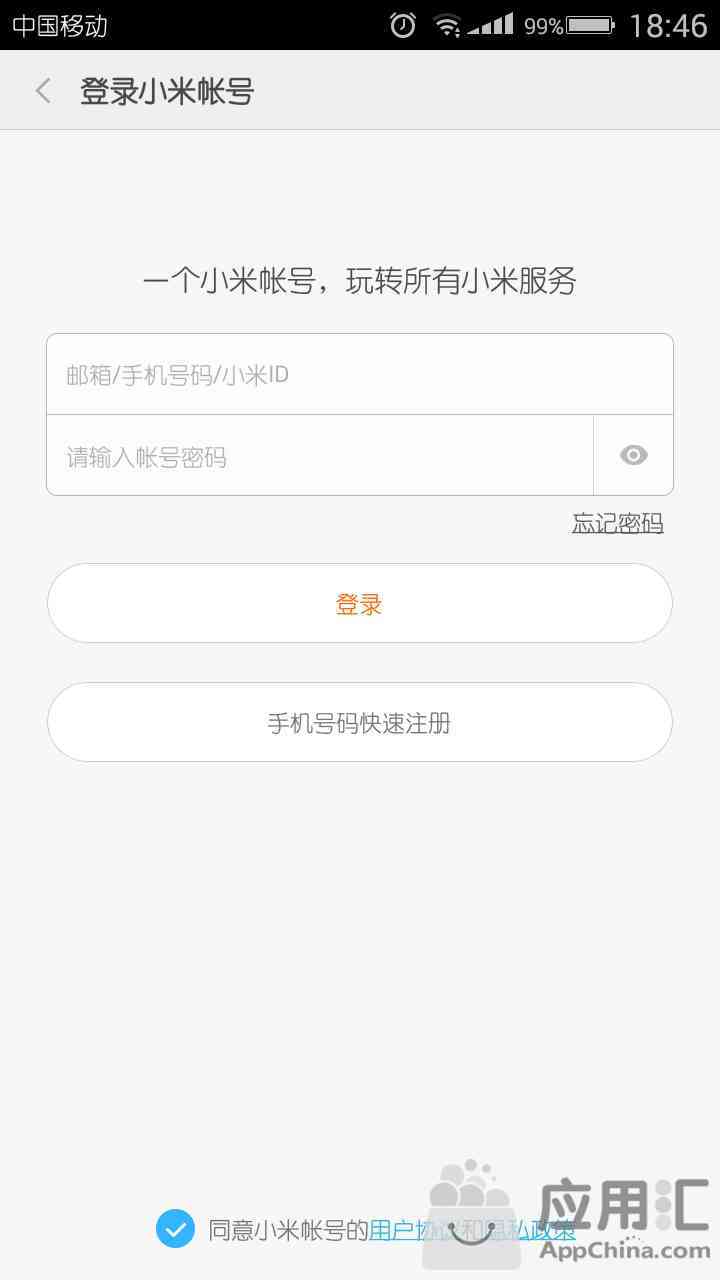720x1280 pixels.
Task: Choose 手机号码快速注册
Action: (x=360, y=722)
